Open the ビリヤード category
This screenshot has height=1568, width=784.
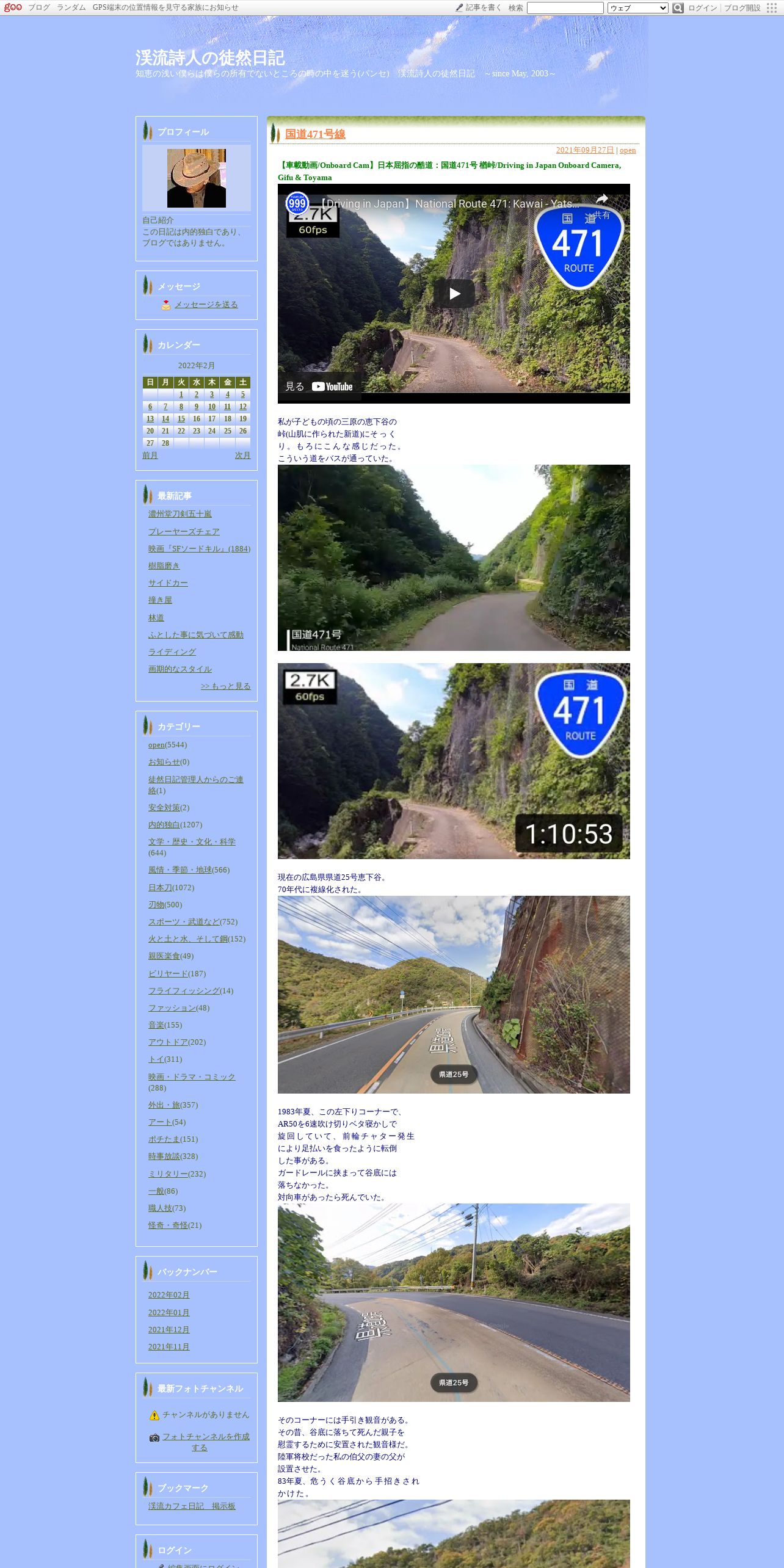coord(168,974)
